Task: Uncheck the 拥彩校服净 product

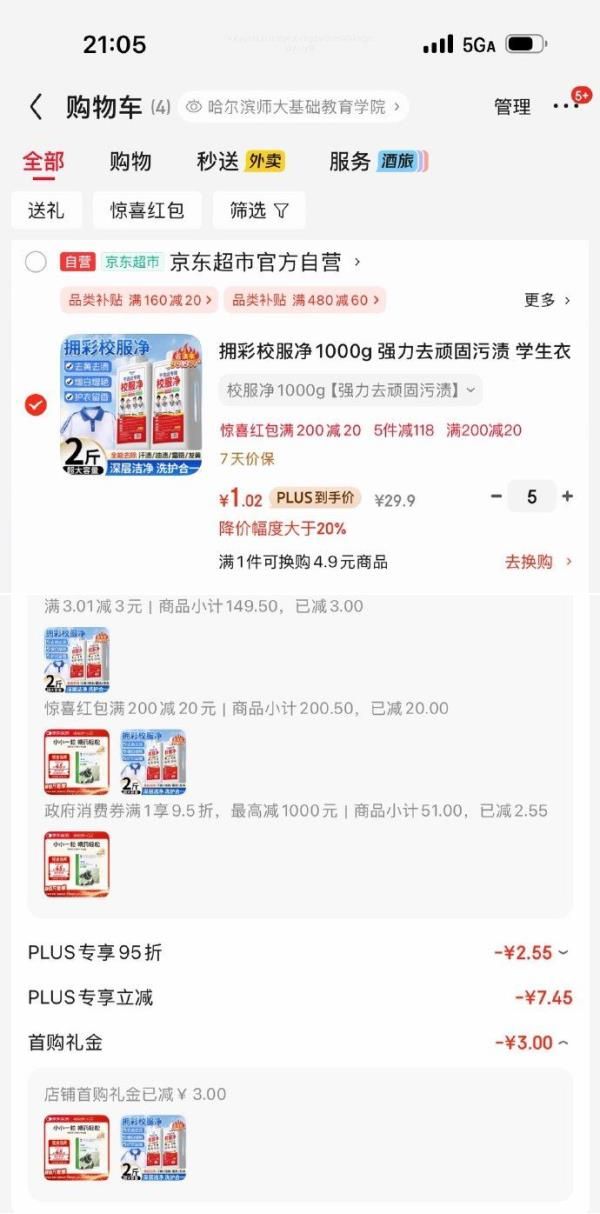Action: [x=36, y=405]
